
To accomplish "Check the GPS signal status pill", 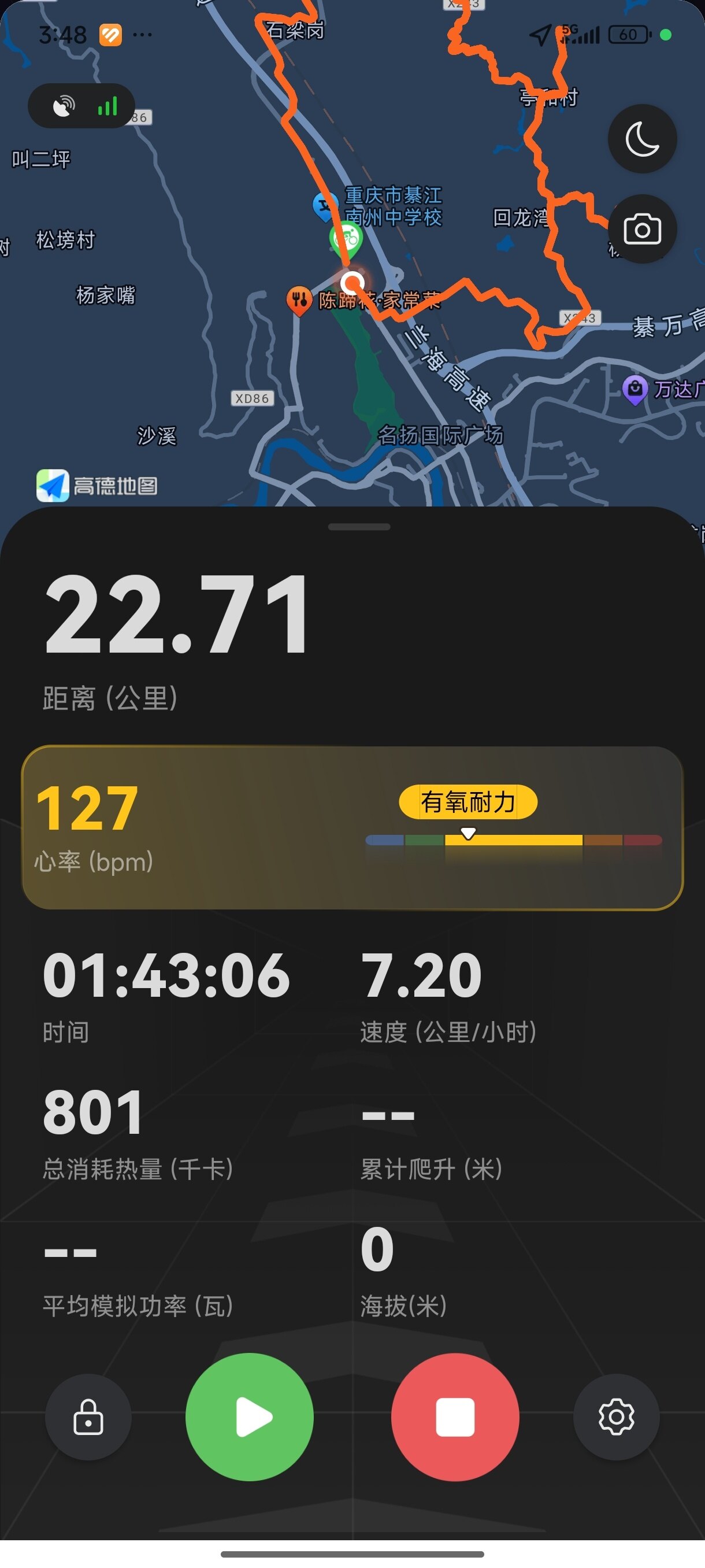I will [x=81, y=106].
